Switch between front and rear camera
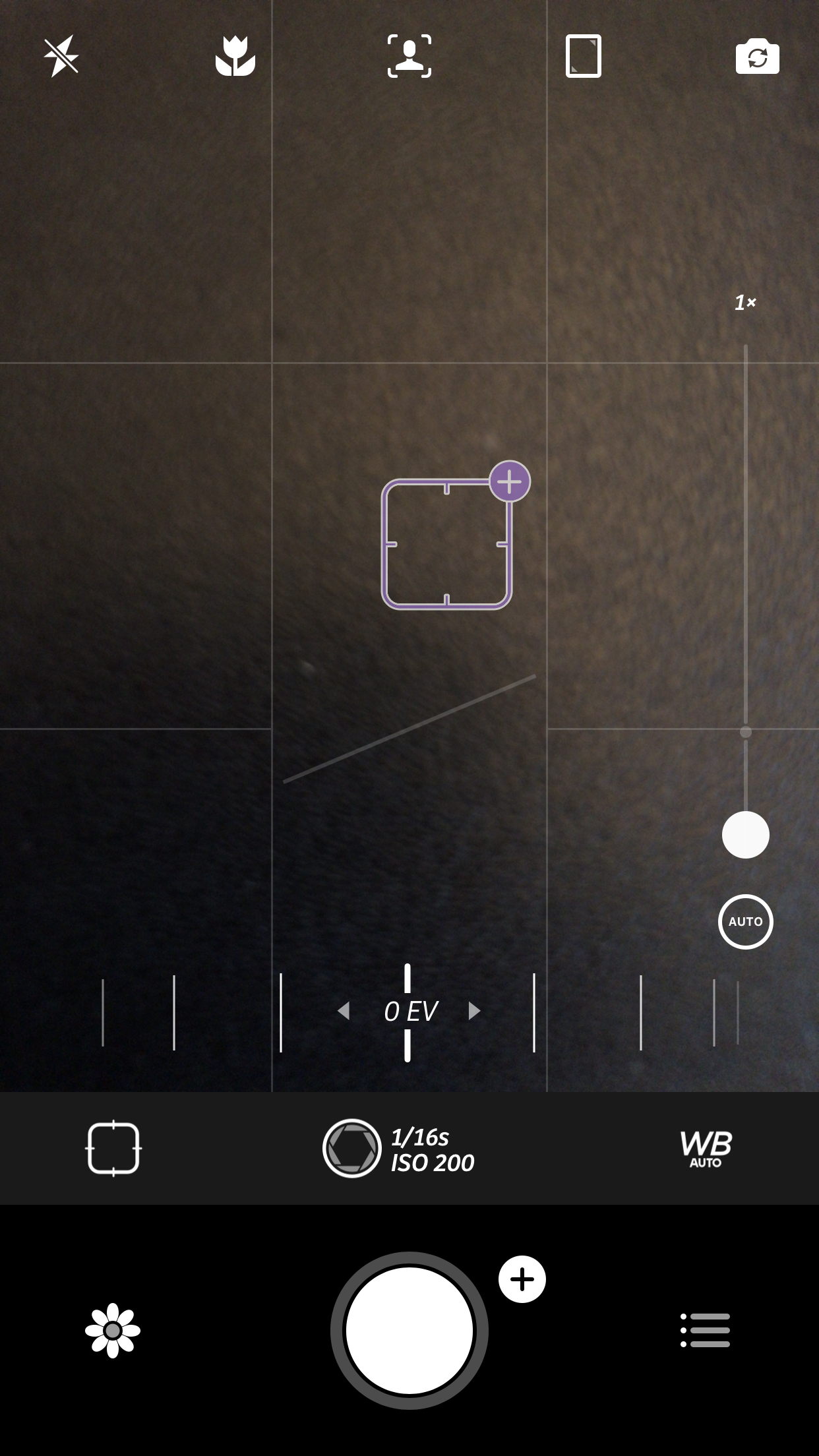Image resolution: width=819 pixels, height=1456 pixels. tap(757, 57)
